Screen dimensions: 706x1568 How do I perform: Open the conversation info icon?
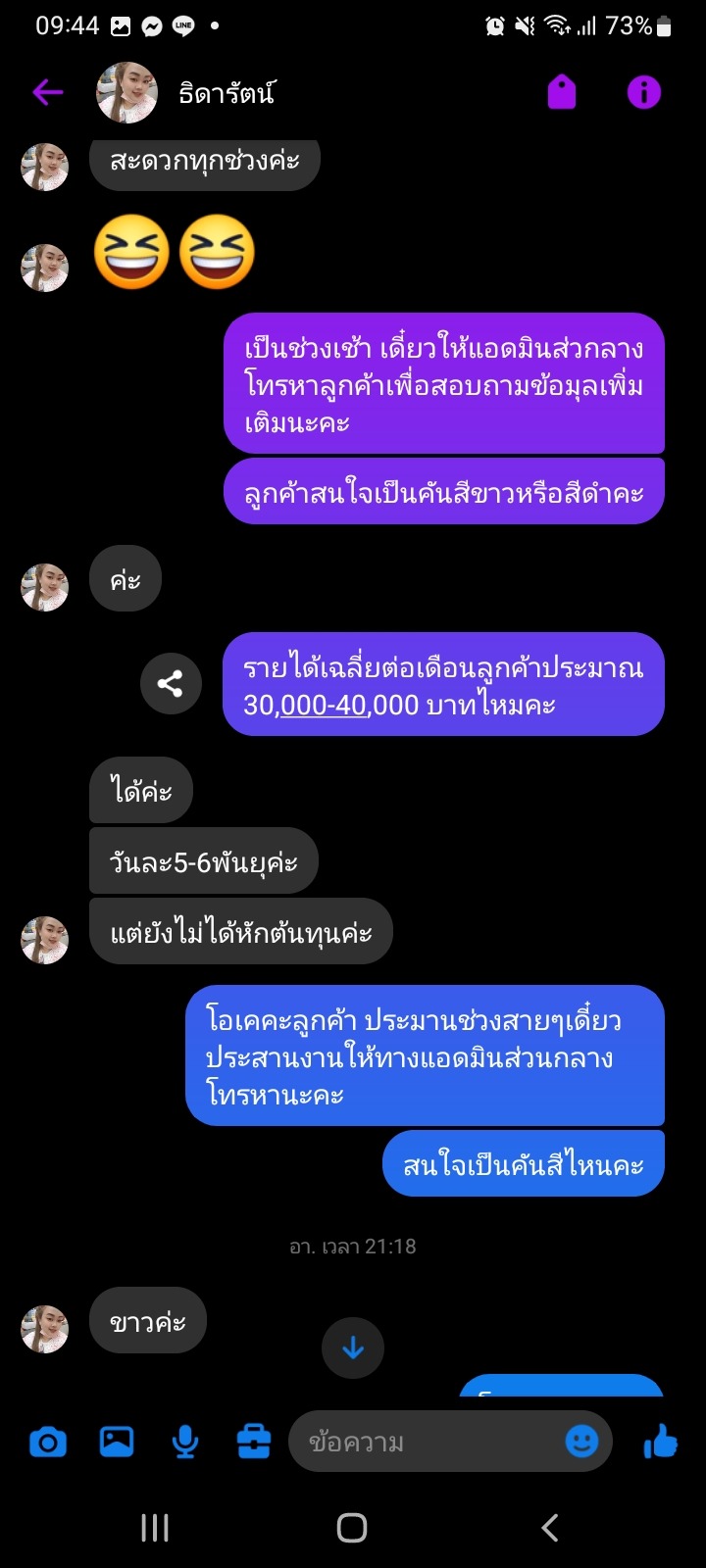pos(644,93)
